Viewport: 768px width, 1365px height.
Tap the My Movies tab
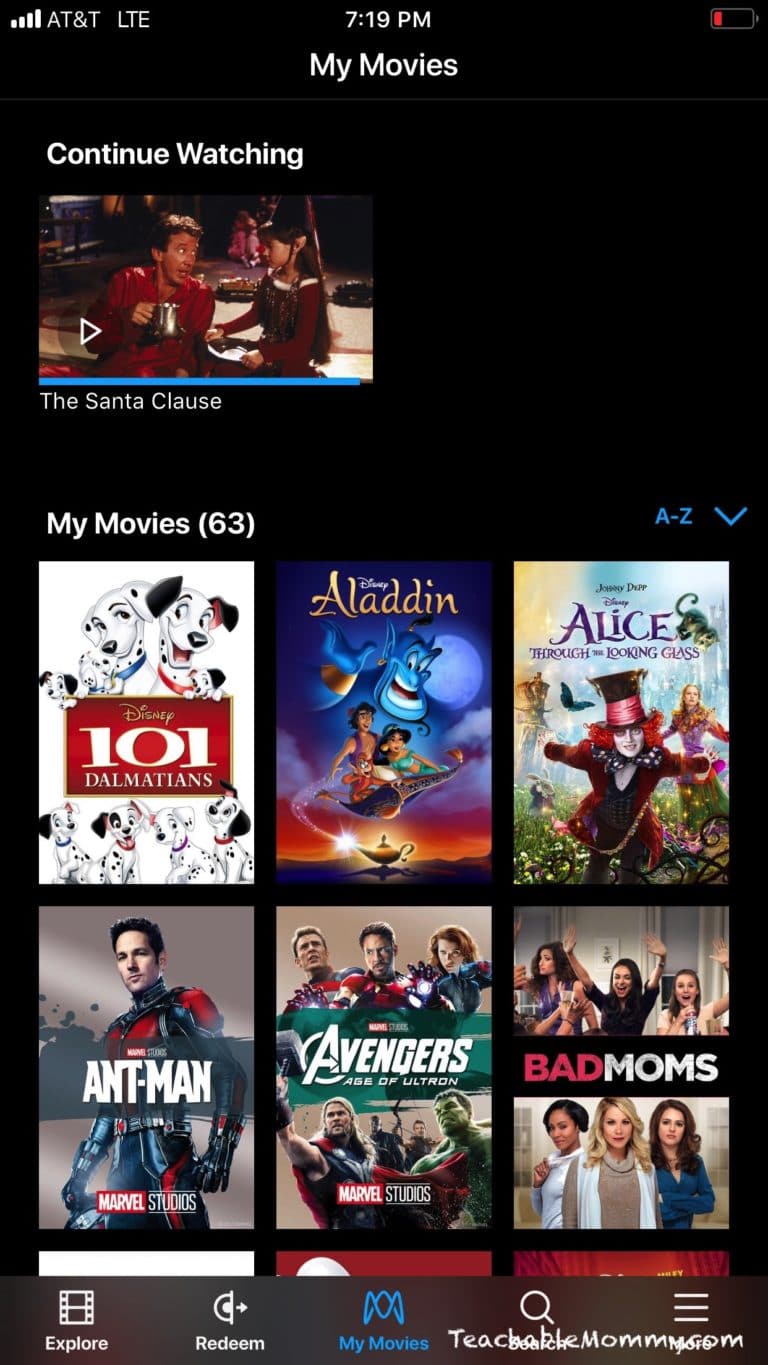pos(384,1321)
